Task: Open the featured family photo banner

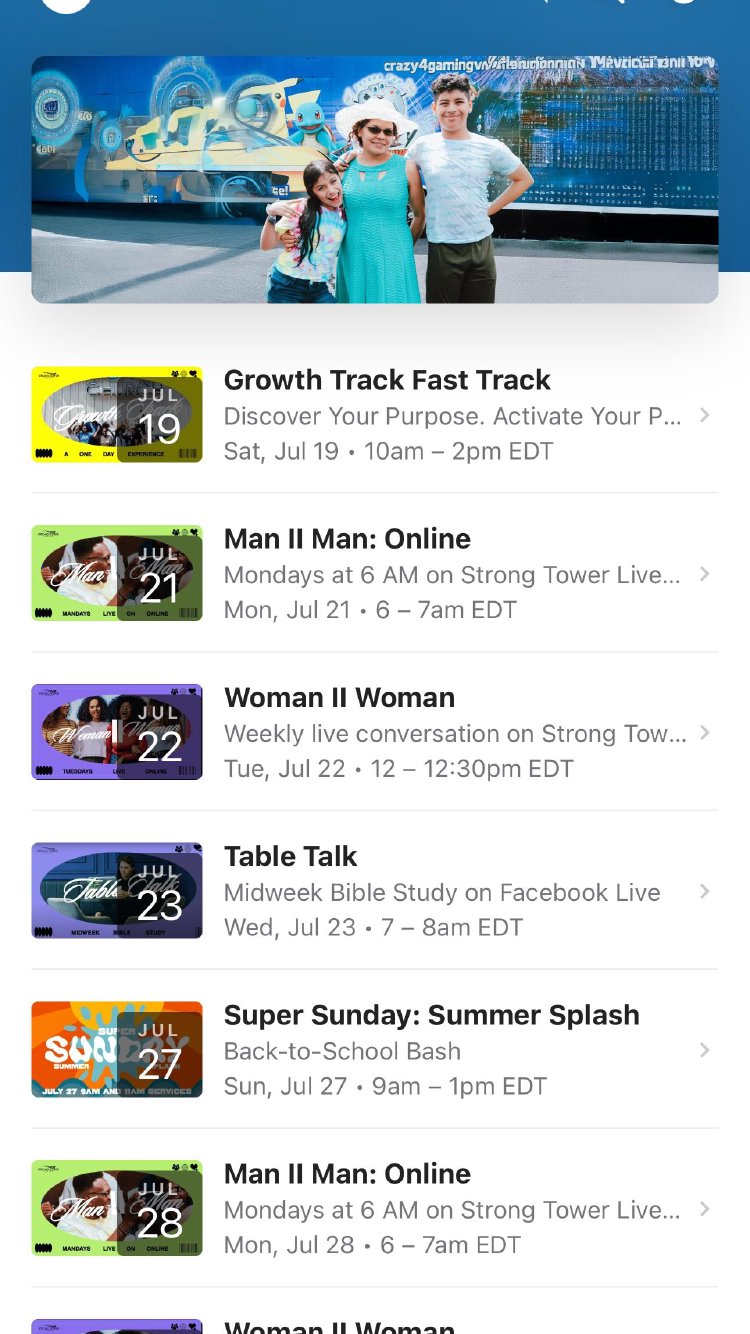Action: [x=375, y=180]
